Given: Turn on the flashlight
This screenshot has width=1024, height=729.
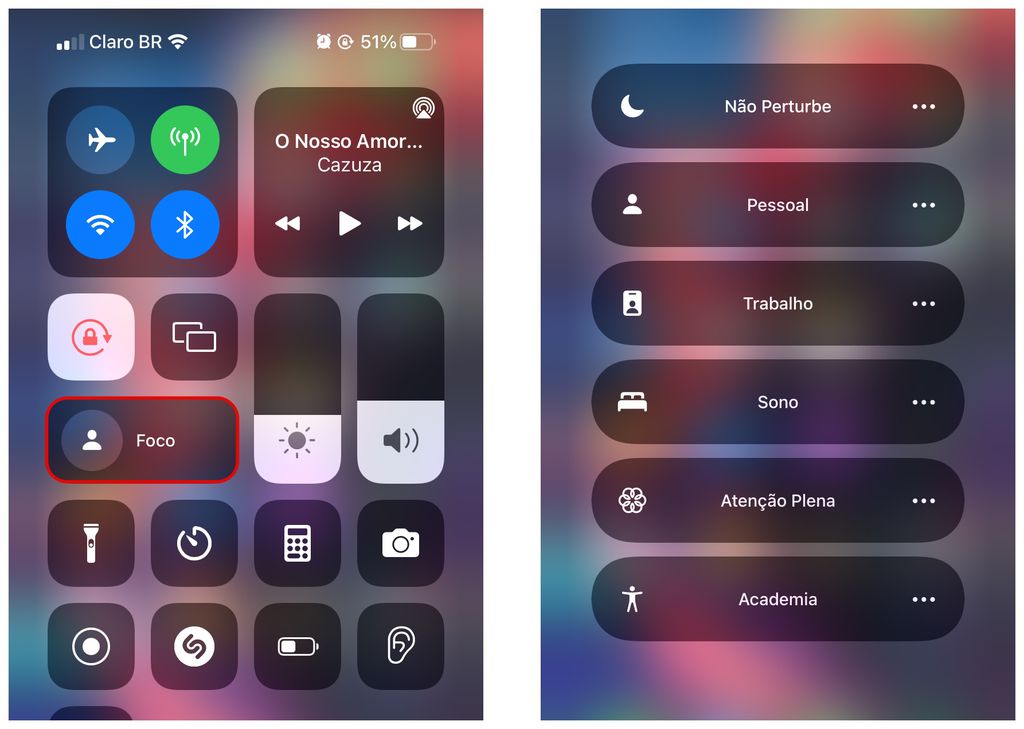Looking at the screenshot, I should [x=91, y=543].
